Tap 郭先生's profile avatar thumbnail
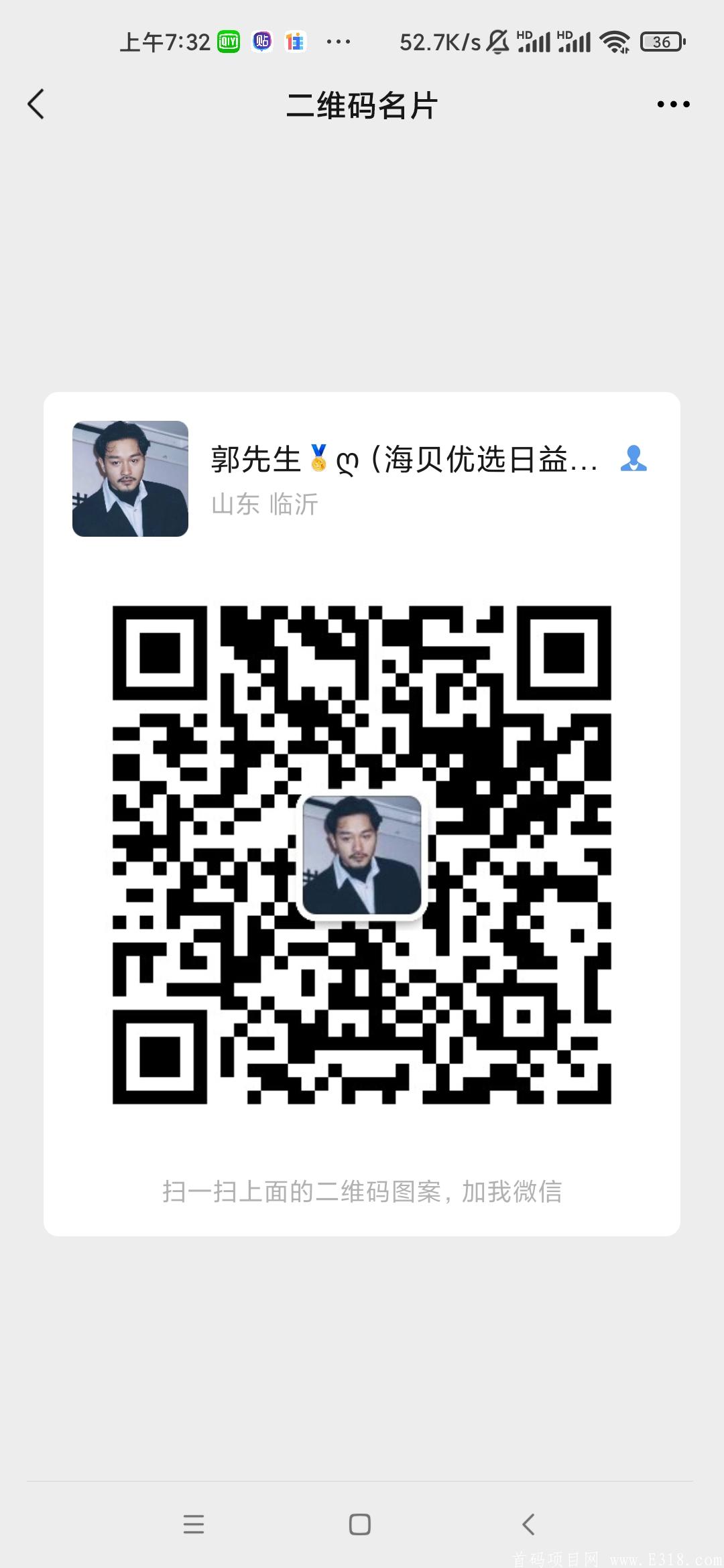The width and height of the screenshot is (724, 1568). click(129, 477)
